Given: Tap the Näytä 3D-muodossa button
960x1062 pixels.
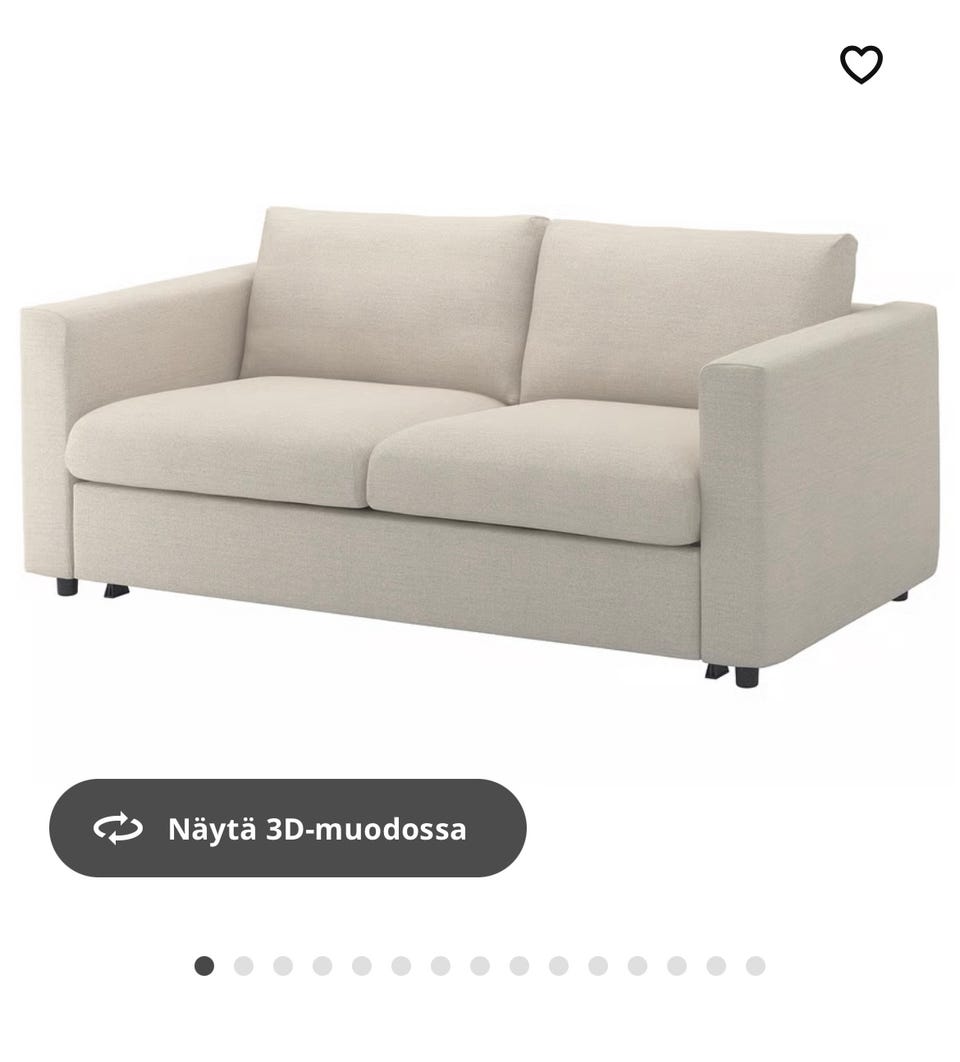Looking at the screenshot, I should (x=288, y=828).
